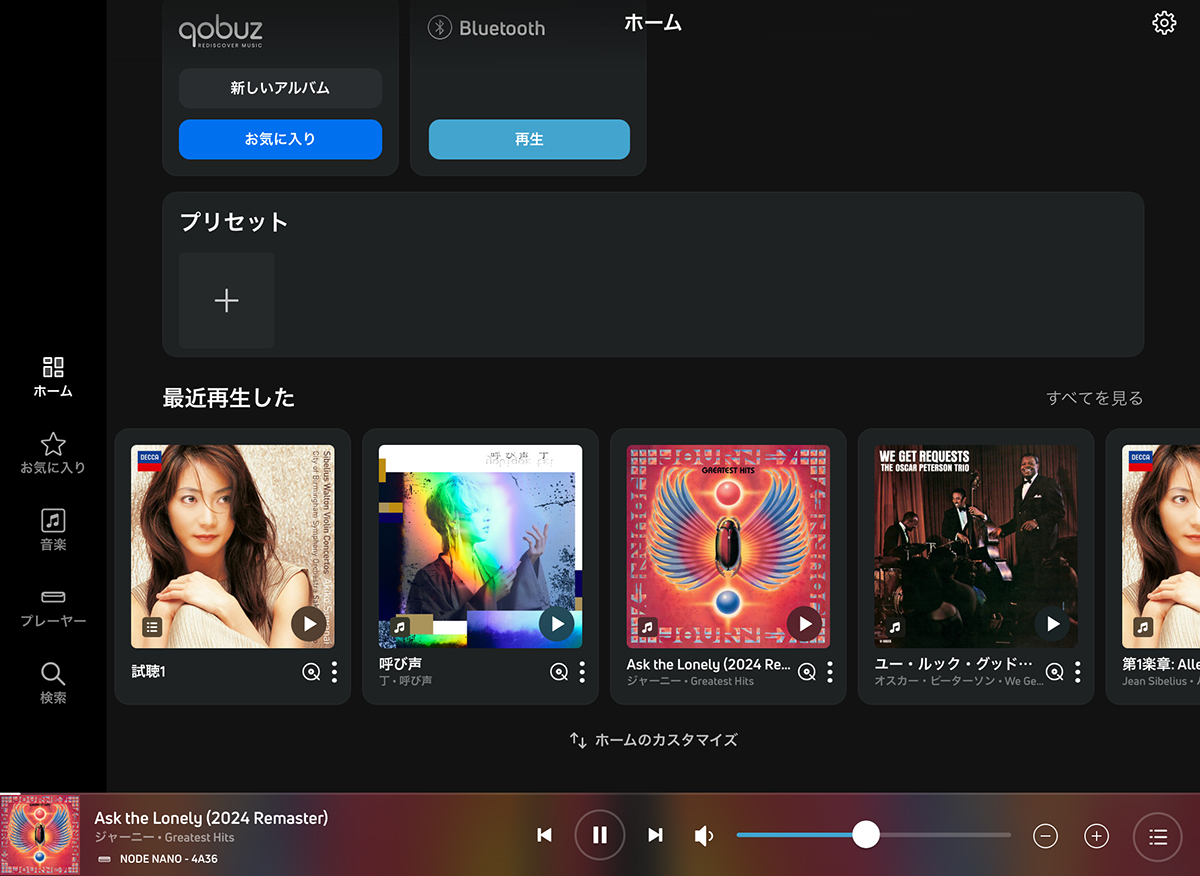
Task: Tap すべてを見る for recently played
Action: 1094,398
